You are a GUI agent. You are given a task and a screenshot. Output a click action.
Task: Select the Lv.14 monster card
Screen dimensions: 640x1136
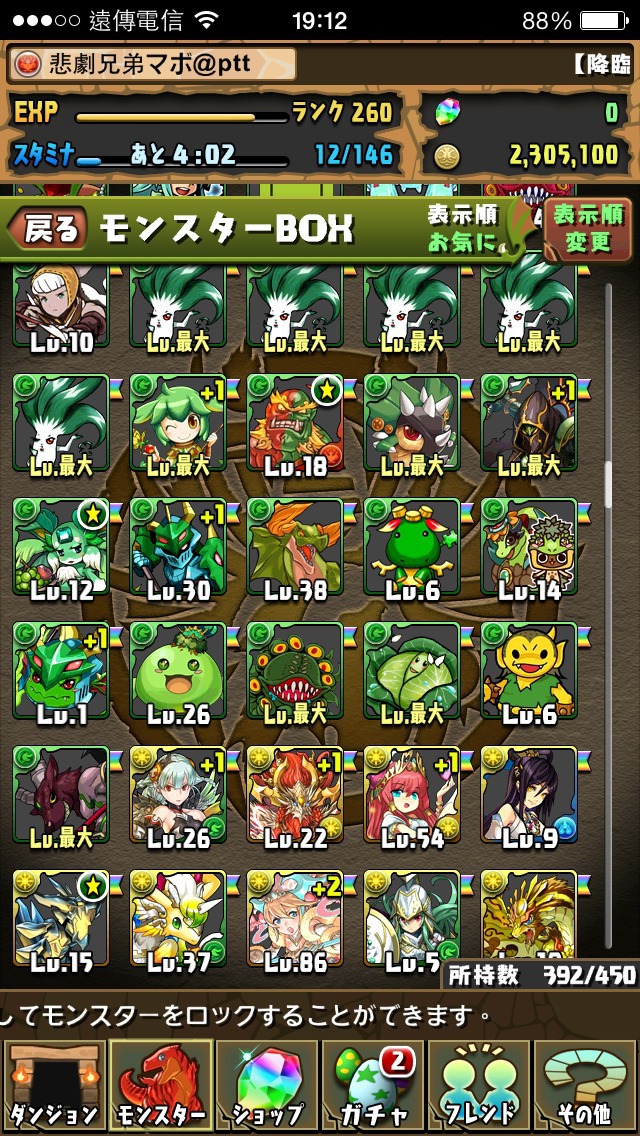coord(529,548)
